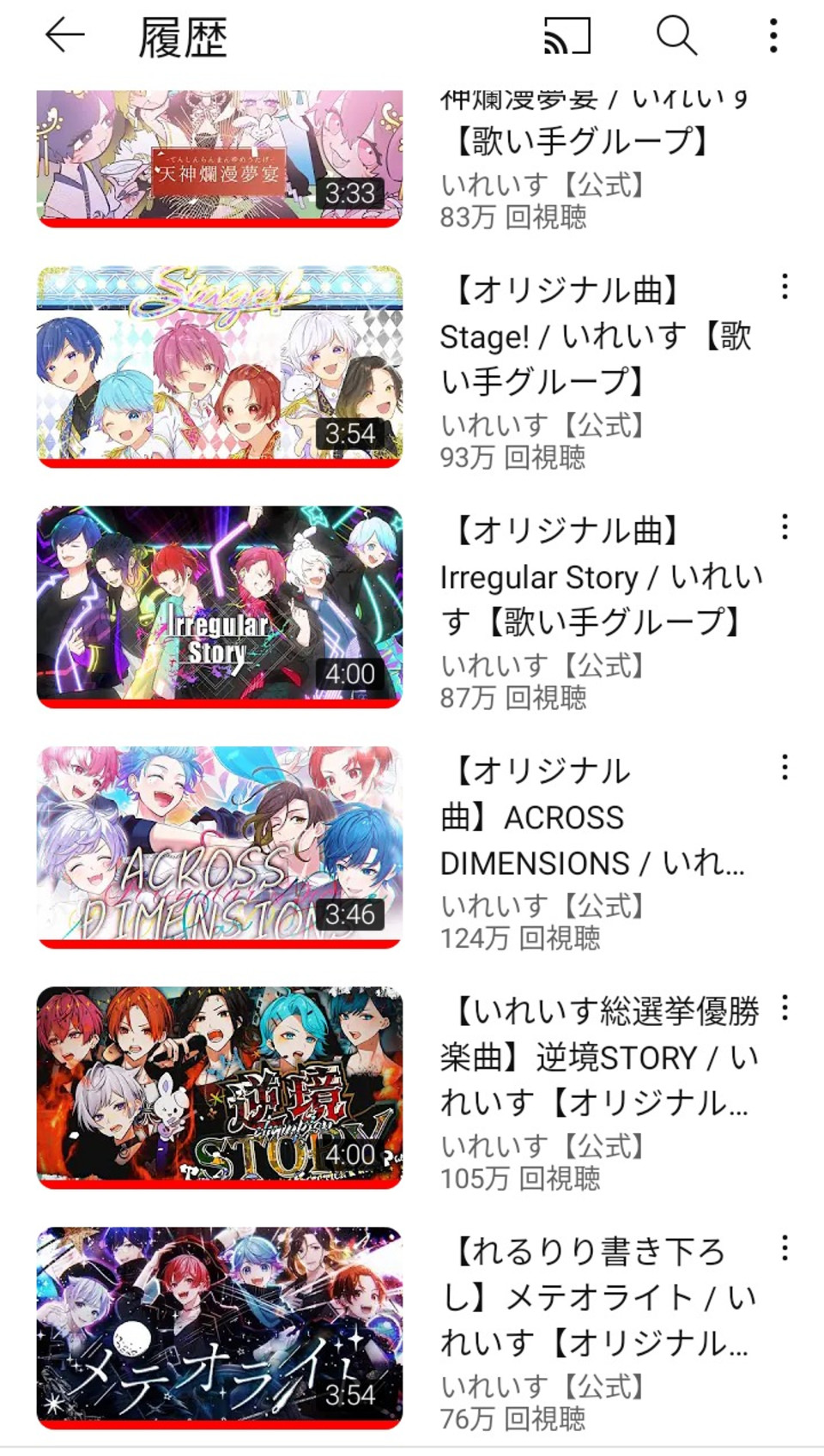Open options for メテオライト video
Image resolution: width=824 pixels, height=1456 pixels.
click(785, 1248)
